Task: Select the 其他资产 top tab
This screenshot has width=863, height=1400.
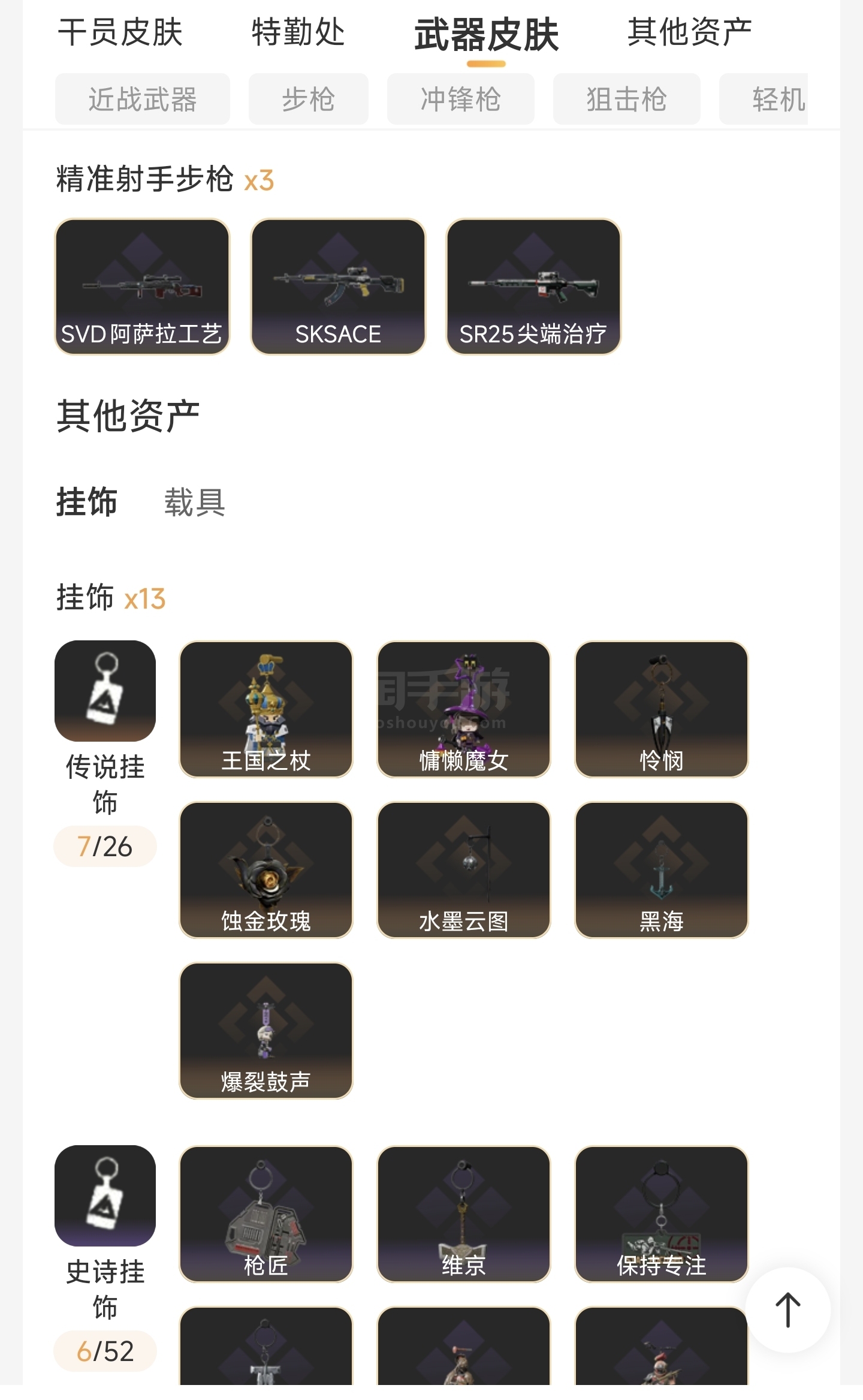Action: (x=689, y=32)
